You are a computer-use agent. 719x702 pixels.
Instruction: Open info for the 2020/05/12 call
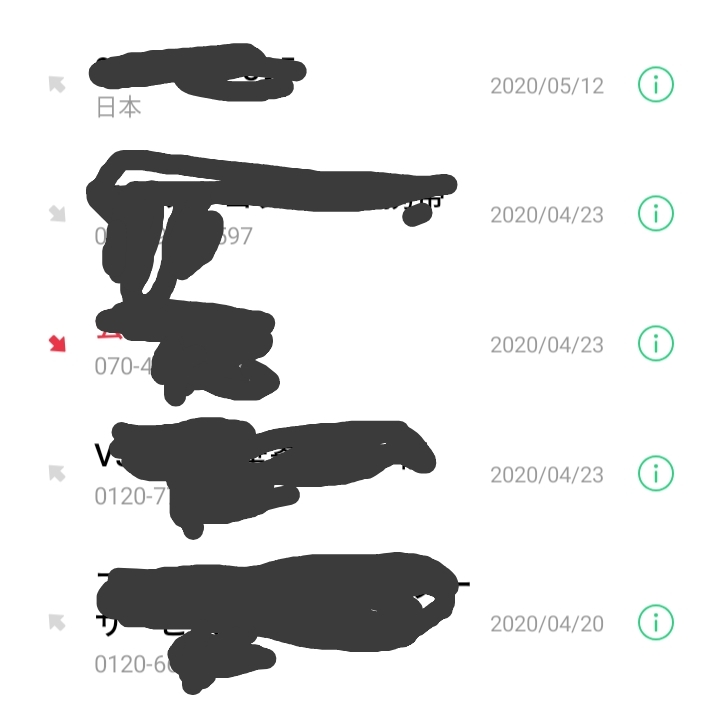tap(655, 86)
